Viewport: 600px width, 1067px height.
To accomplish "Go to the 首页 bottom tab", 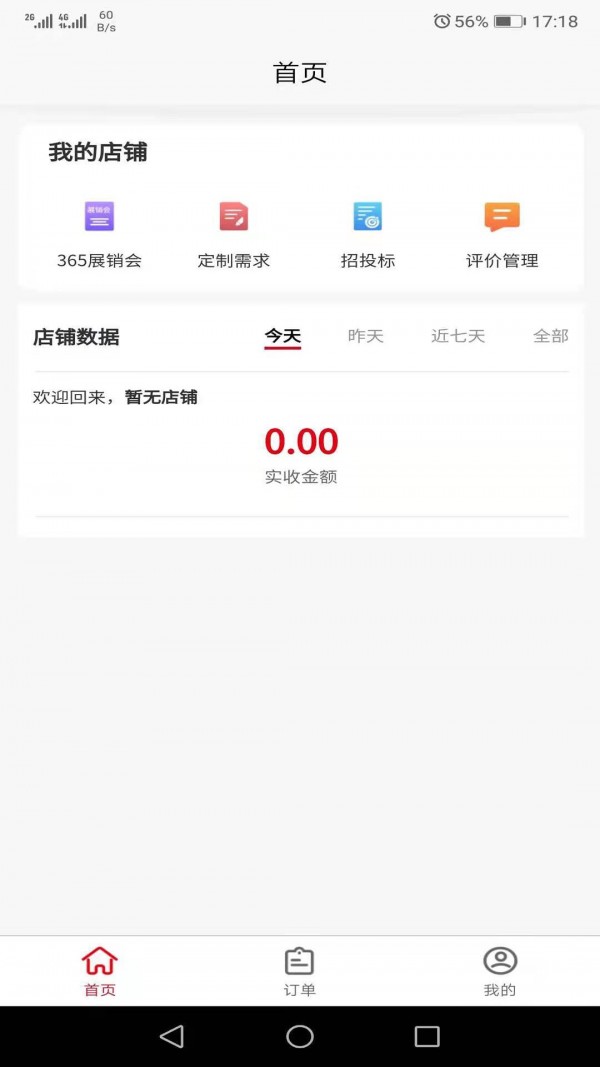I will pyautogui.click(x=100, y=971).
